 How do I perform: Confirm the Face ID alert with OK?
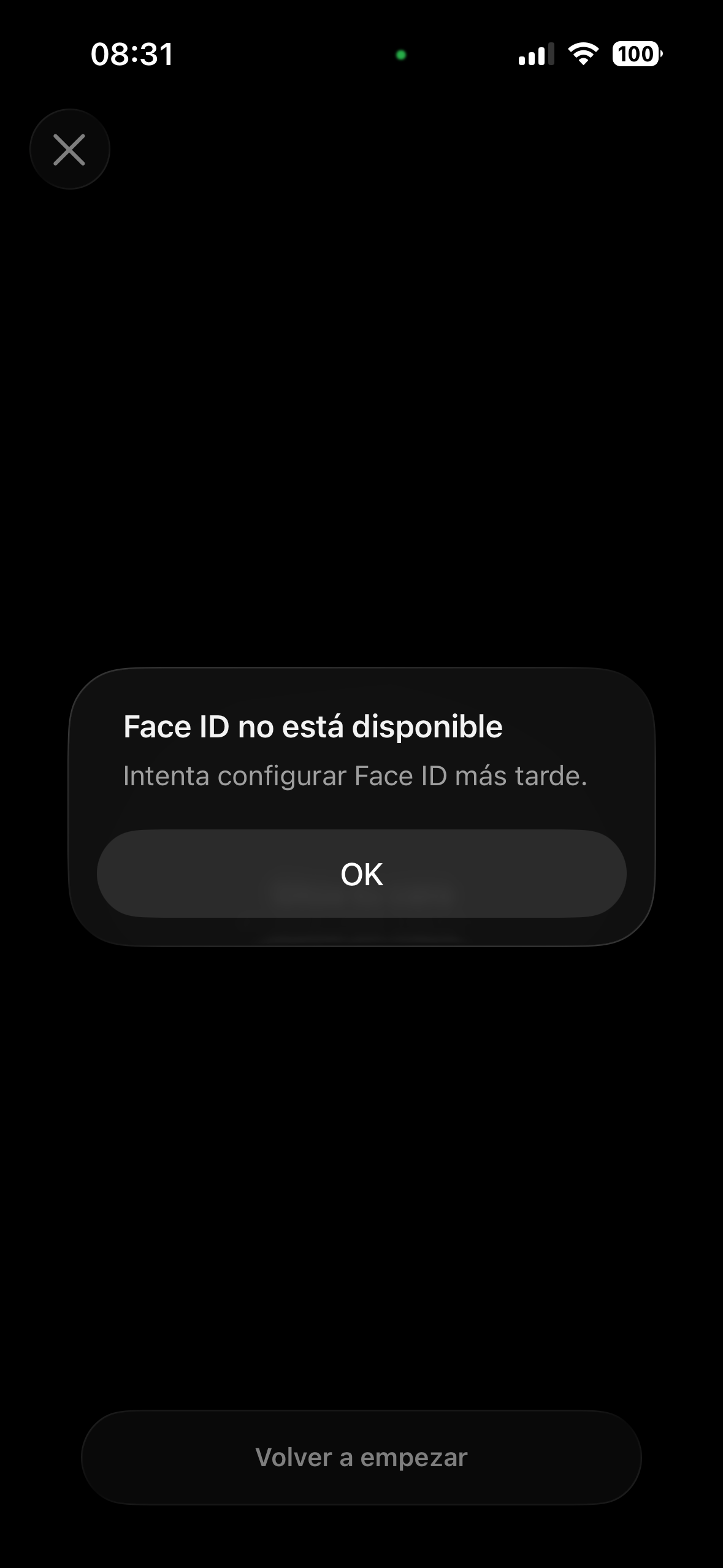[x=361, y=874]
